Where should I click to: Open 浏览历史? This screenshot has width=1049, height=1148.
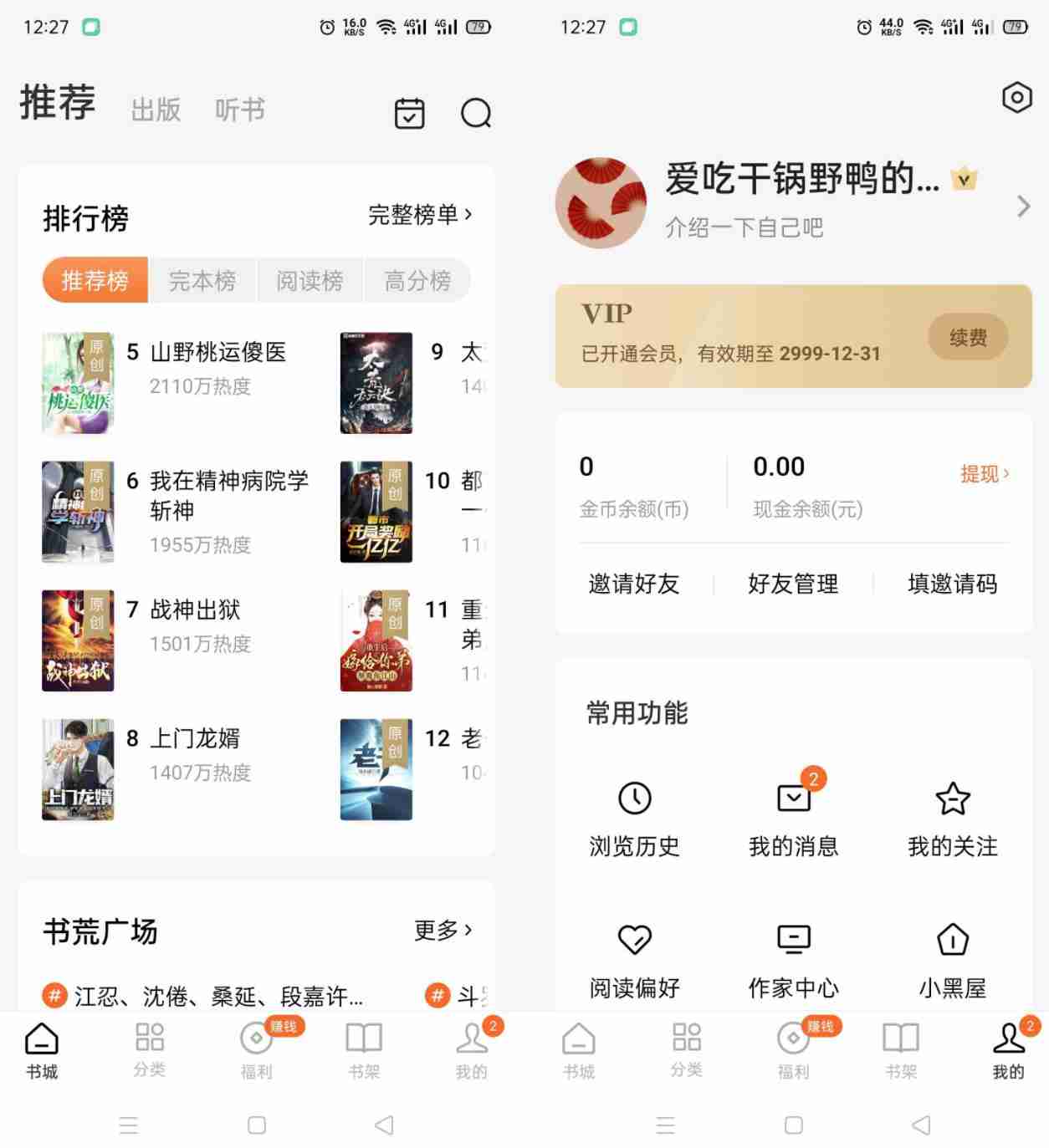(634, 818)
